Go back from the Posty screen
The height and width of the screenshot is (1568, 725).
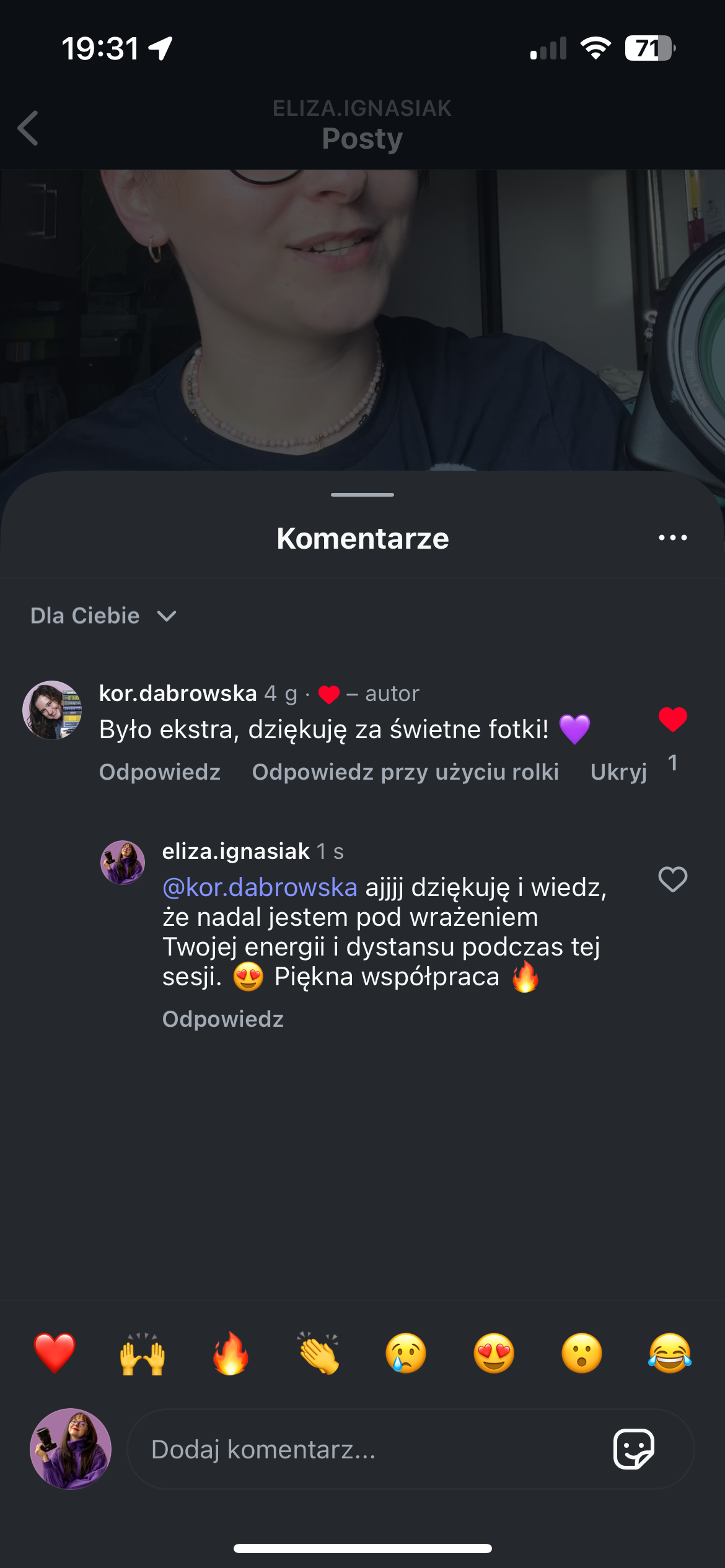[29, 128]
